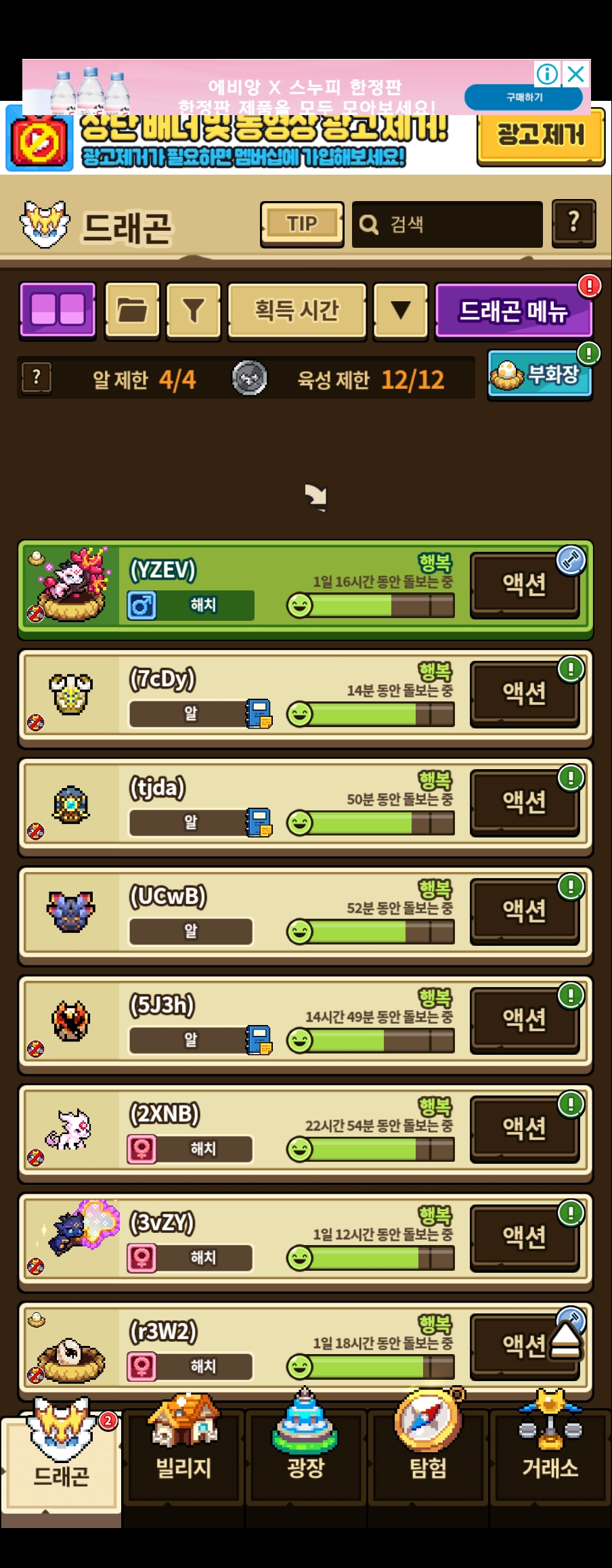
Task: Open the folder icon
Action: coord(133,311)
